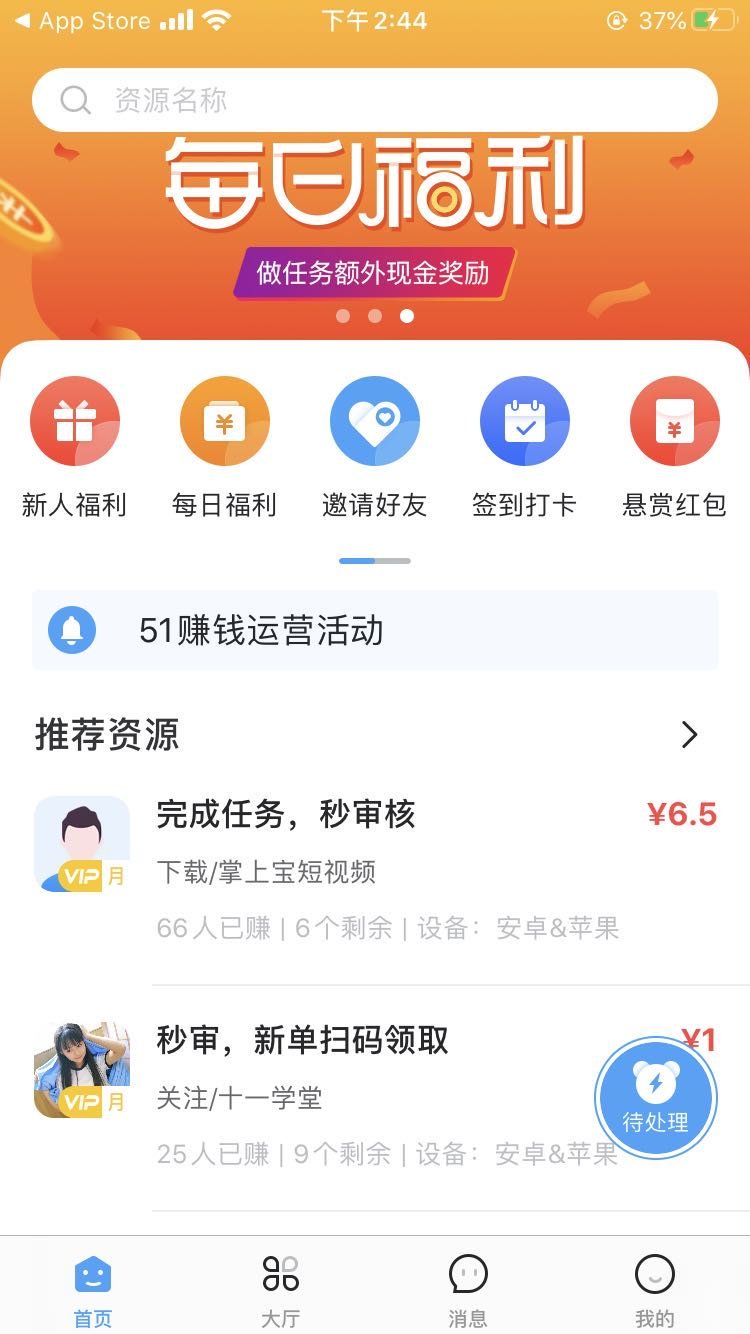The image size is (750, 1334).
Task: Switch to the 我的 profile tab
Action: point(655,1285)
